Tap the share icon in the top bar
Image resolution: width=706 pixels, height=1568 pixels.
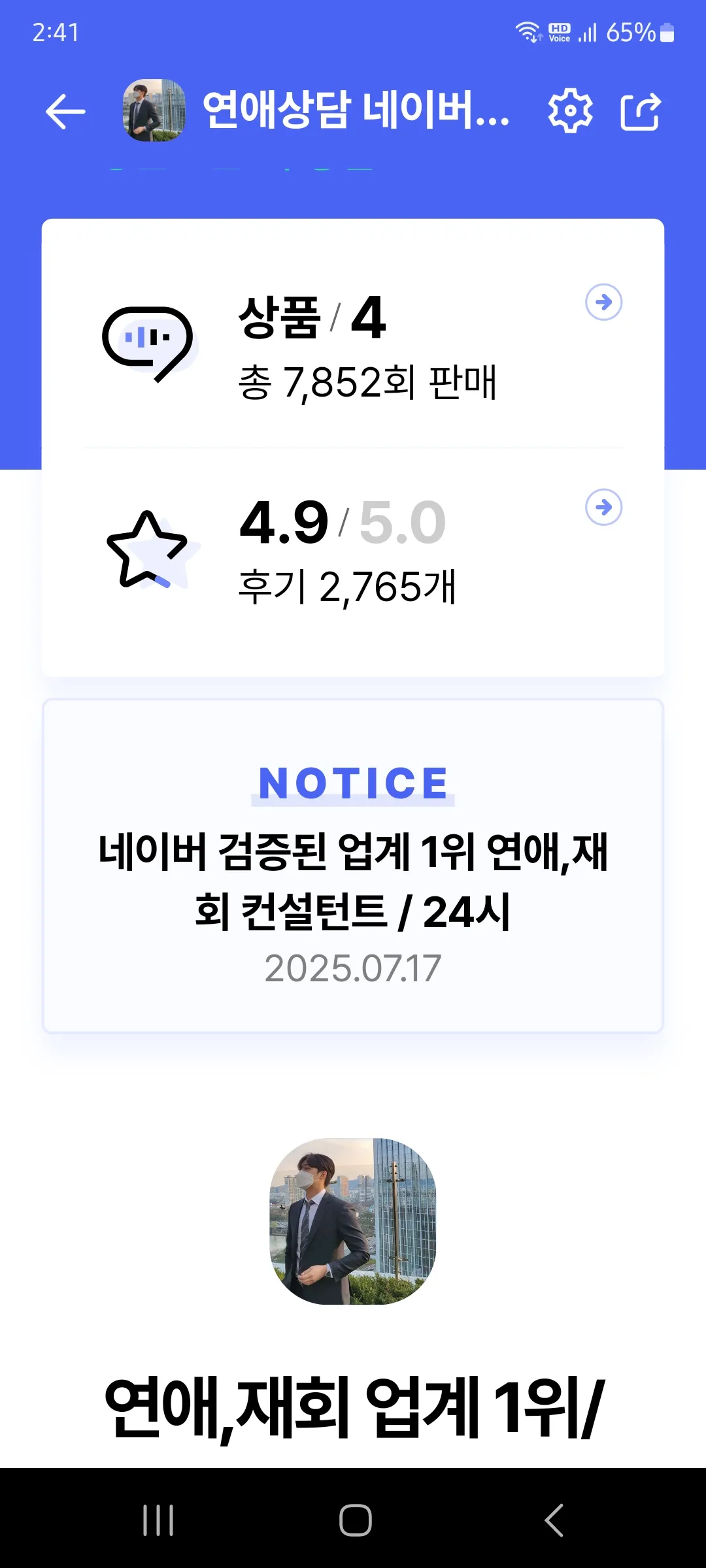[x=641, y=111]
